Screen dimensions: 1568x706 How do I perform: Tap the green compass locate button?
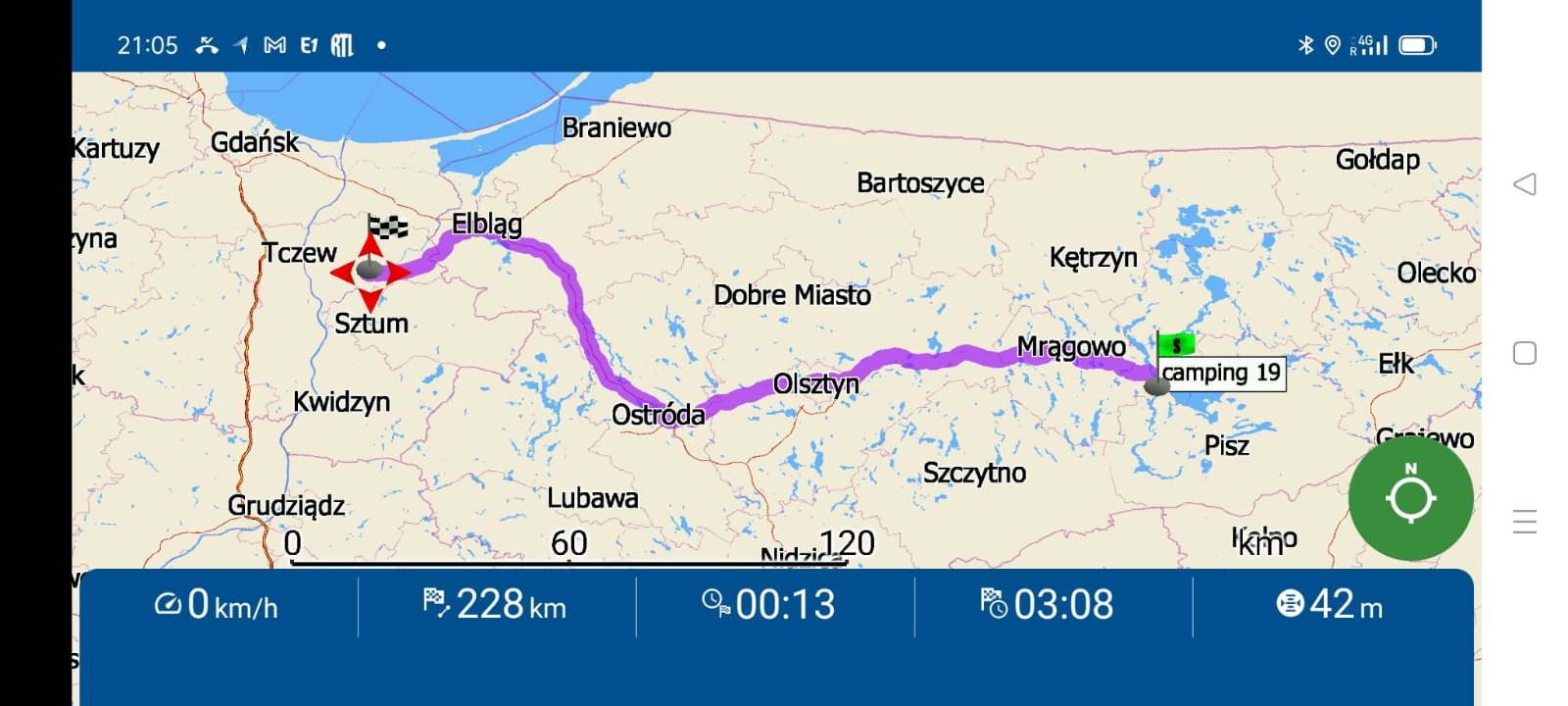point(1410,498)
